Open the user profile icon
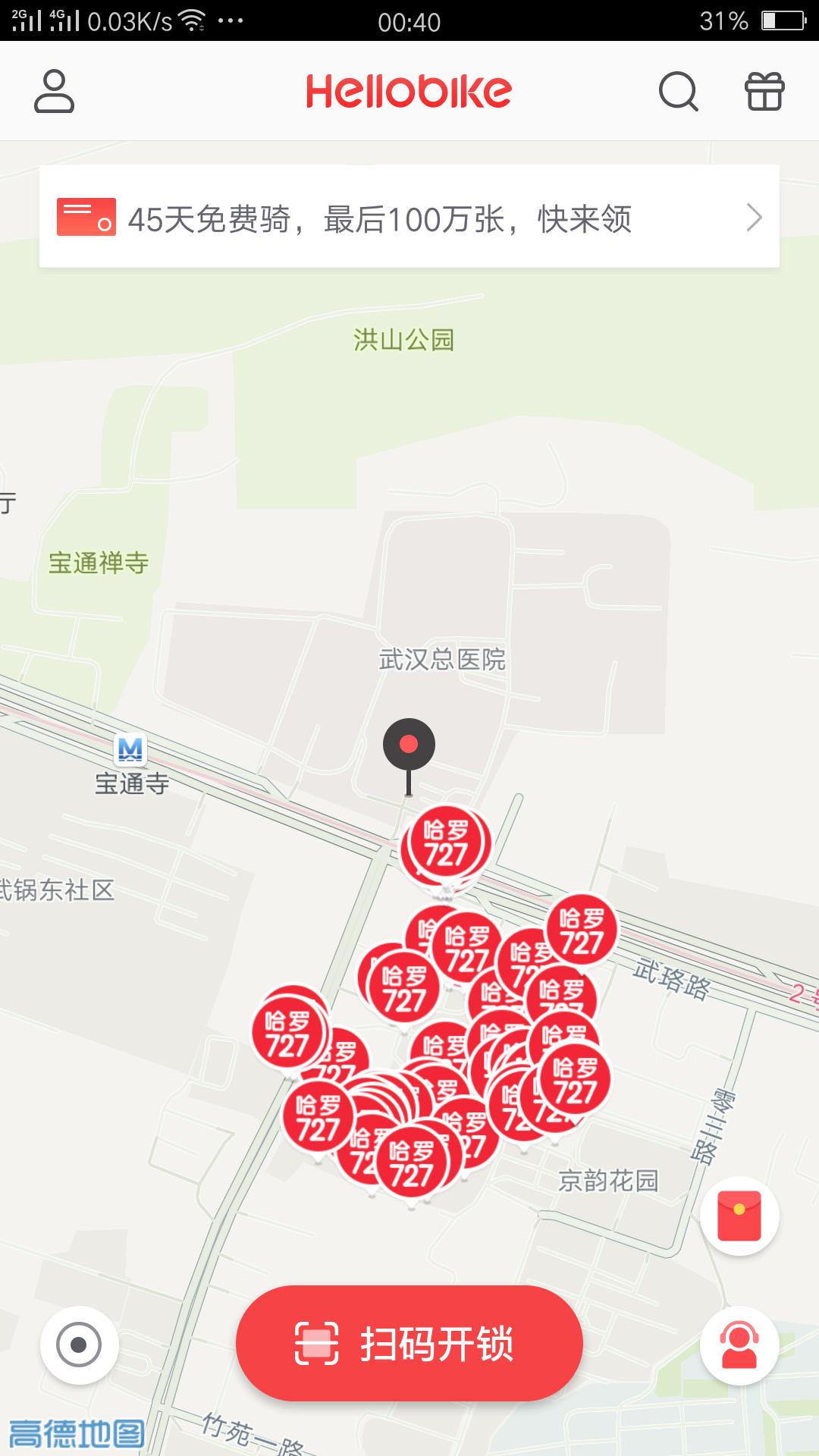This screenshot has height=1456, width=819. 53,91
